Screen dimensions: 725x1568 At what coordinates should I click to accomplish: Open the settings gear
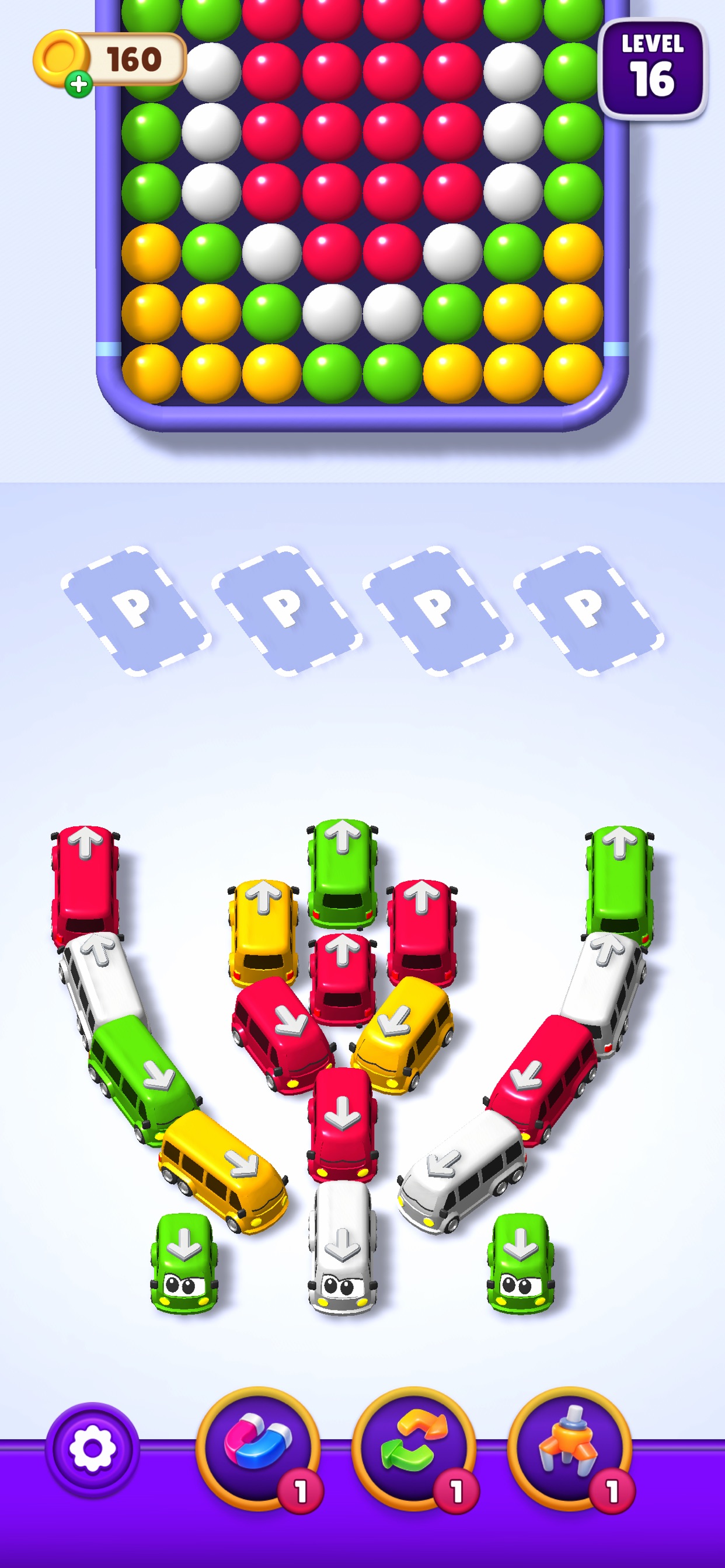pos(93,1449)
